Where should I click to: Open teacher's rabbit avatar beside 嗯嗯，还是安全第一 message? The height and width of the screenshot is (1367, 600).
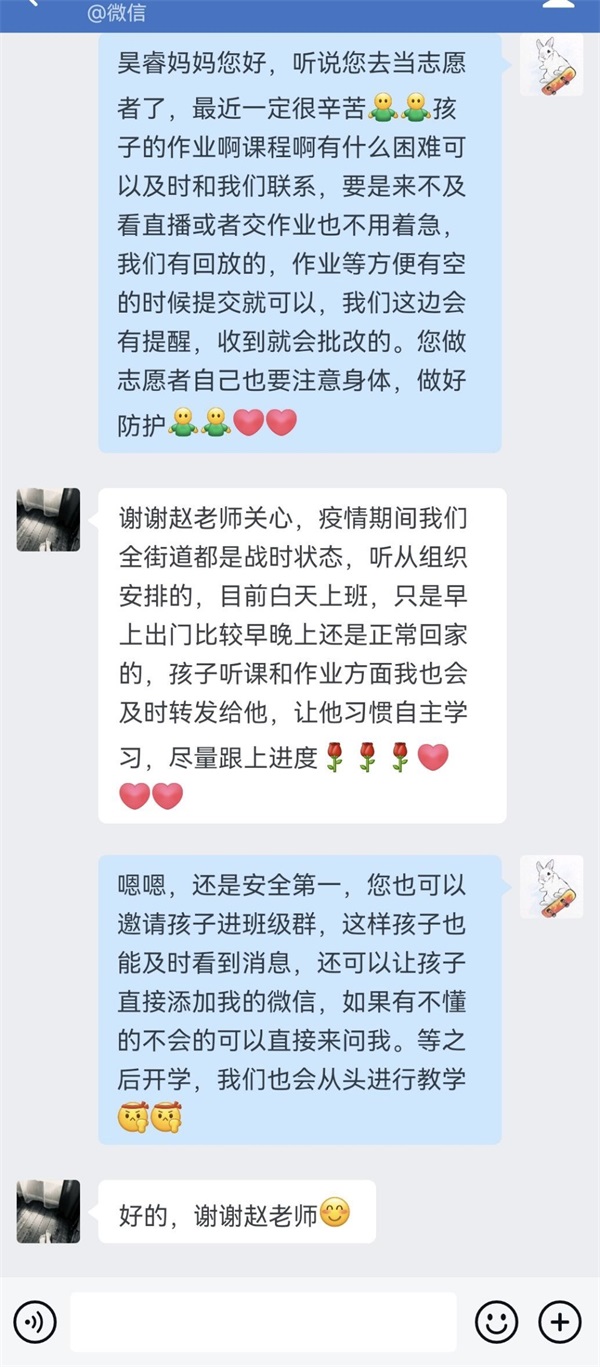pyautogui.click(x=551, y=887)
